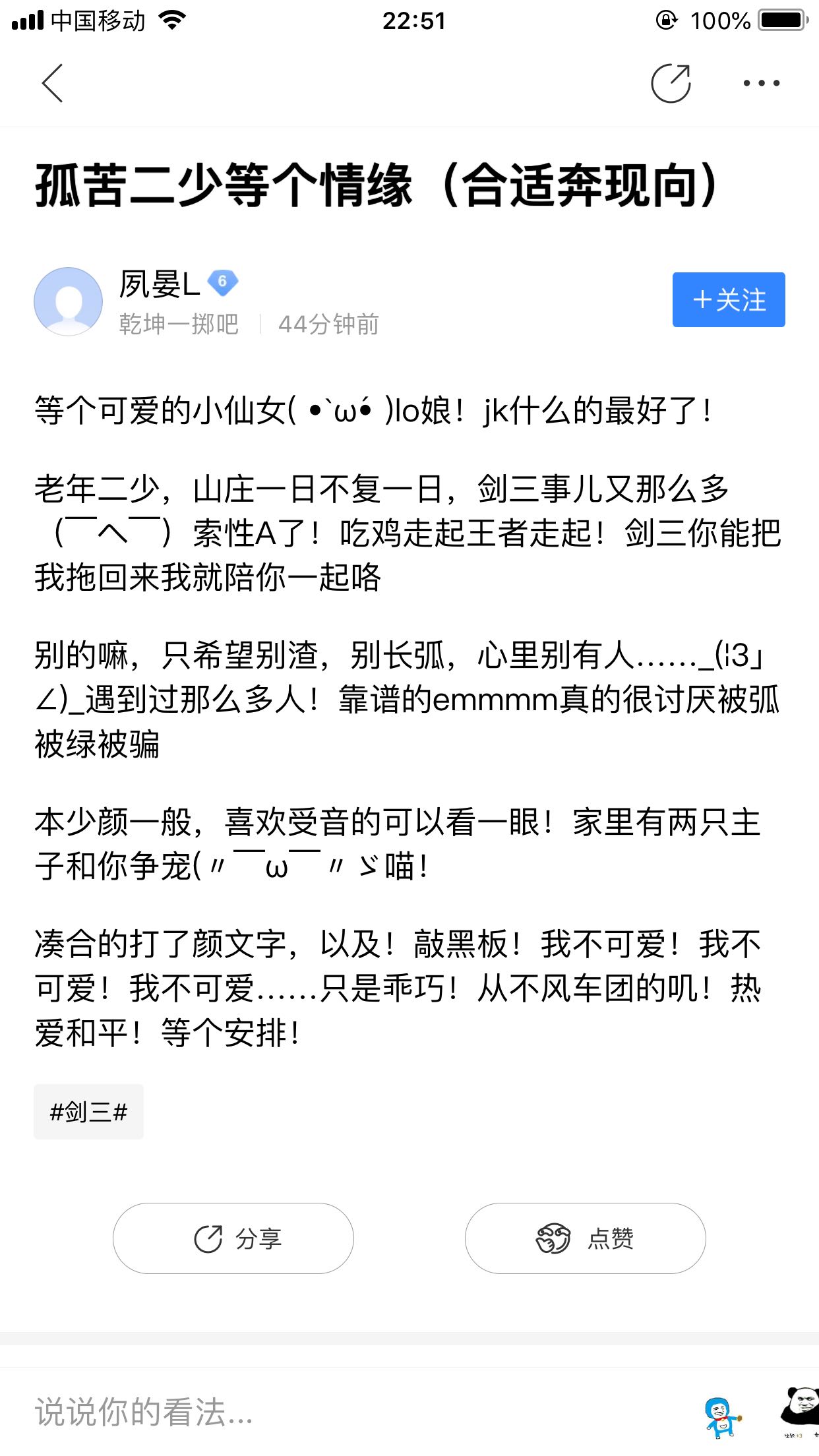Go back using the top-left arrow
Image resolution: width=819 pixels, height=1456 pixels.
(52, 83)
